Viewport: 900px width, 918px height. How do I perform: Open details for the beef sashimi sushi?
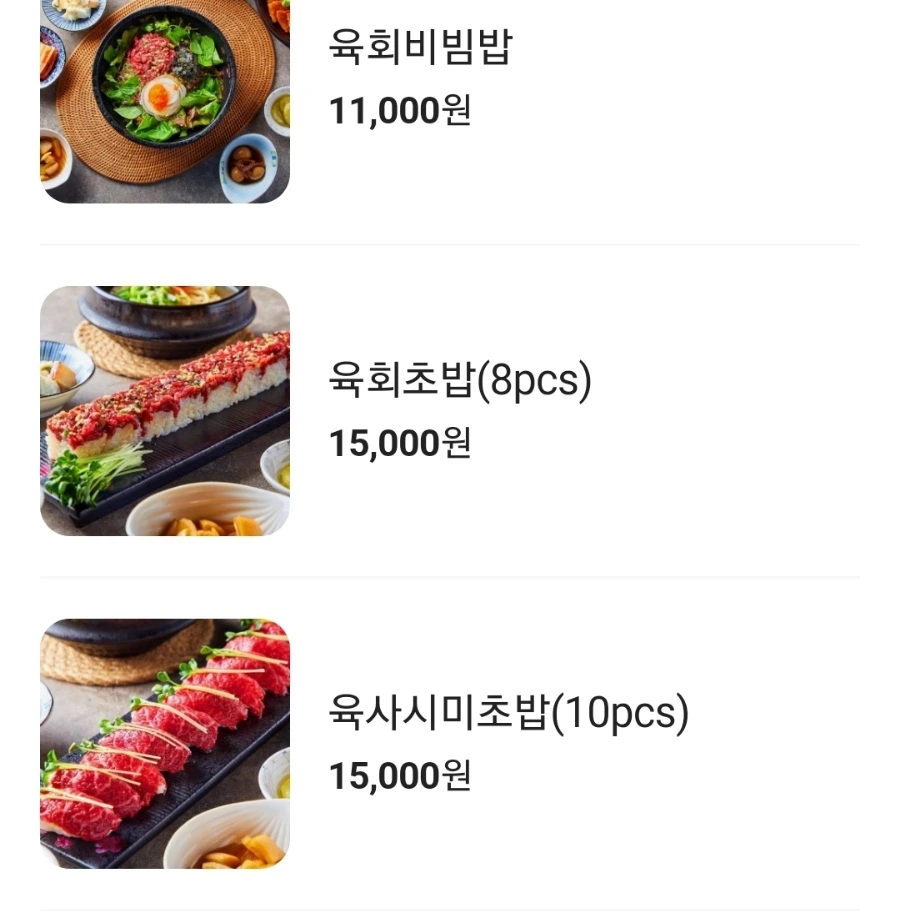click(x=450, y=745)
